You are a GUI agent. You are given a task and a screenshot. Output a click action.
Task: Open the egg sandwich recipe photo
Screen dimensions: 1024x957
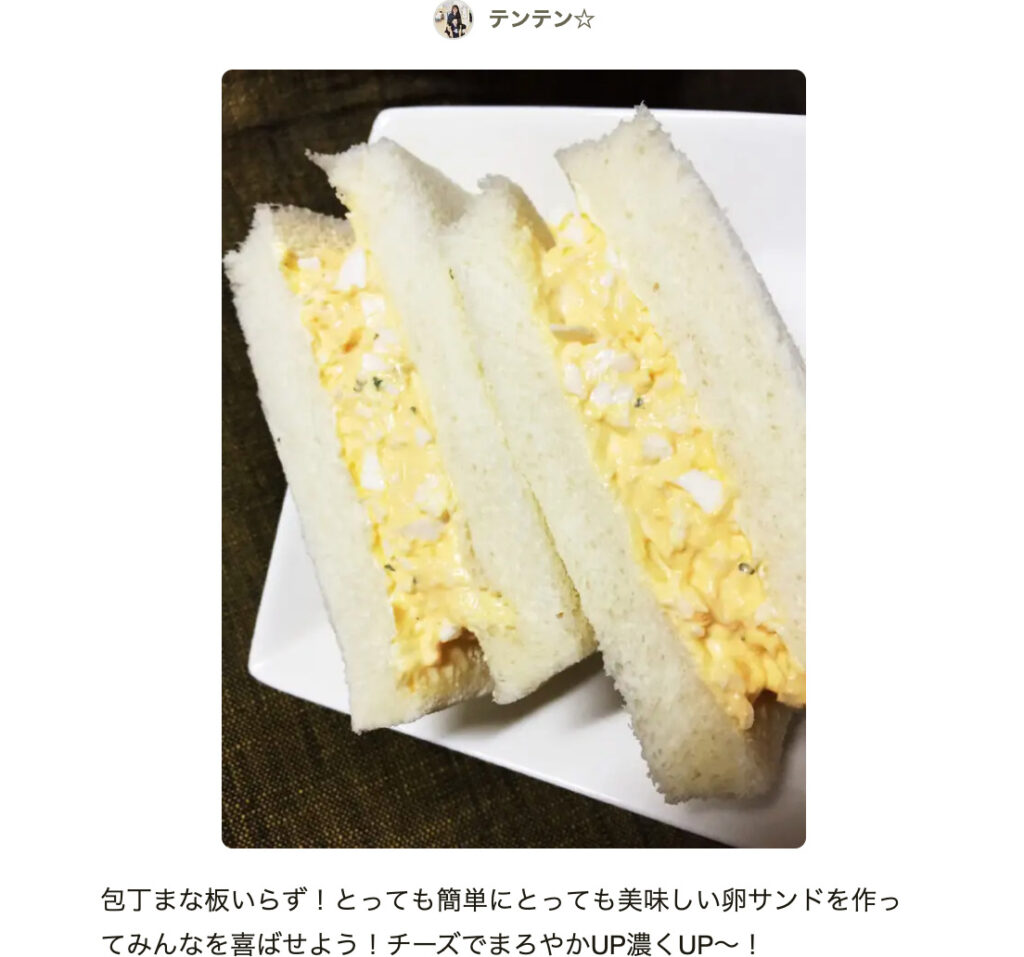click(513, 458)
